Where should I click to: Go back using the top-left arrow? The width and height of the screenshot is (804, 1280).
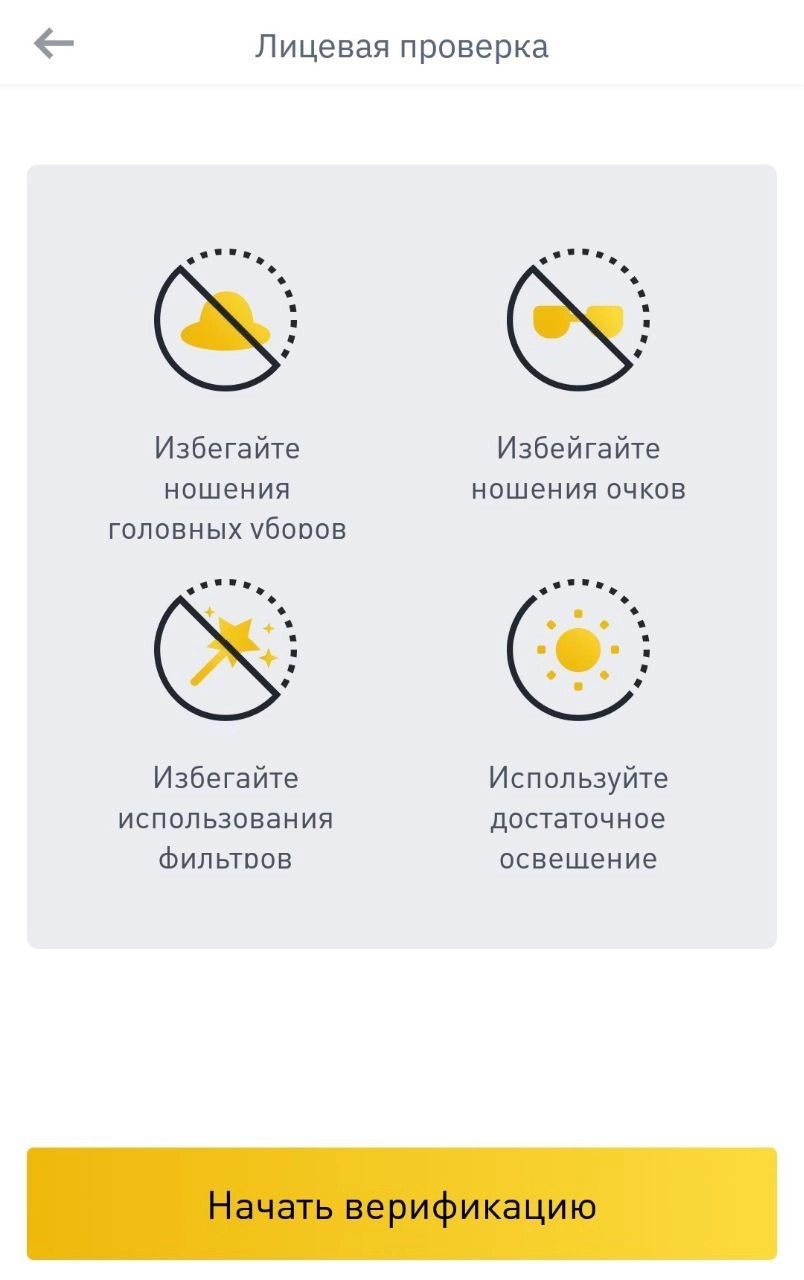point(54,43)
